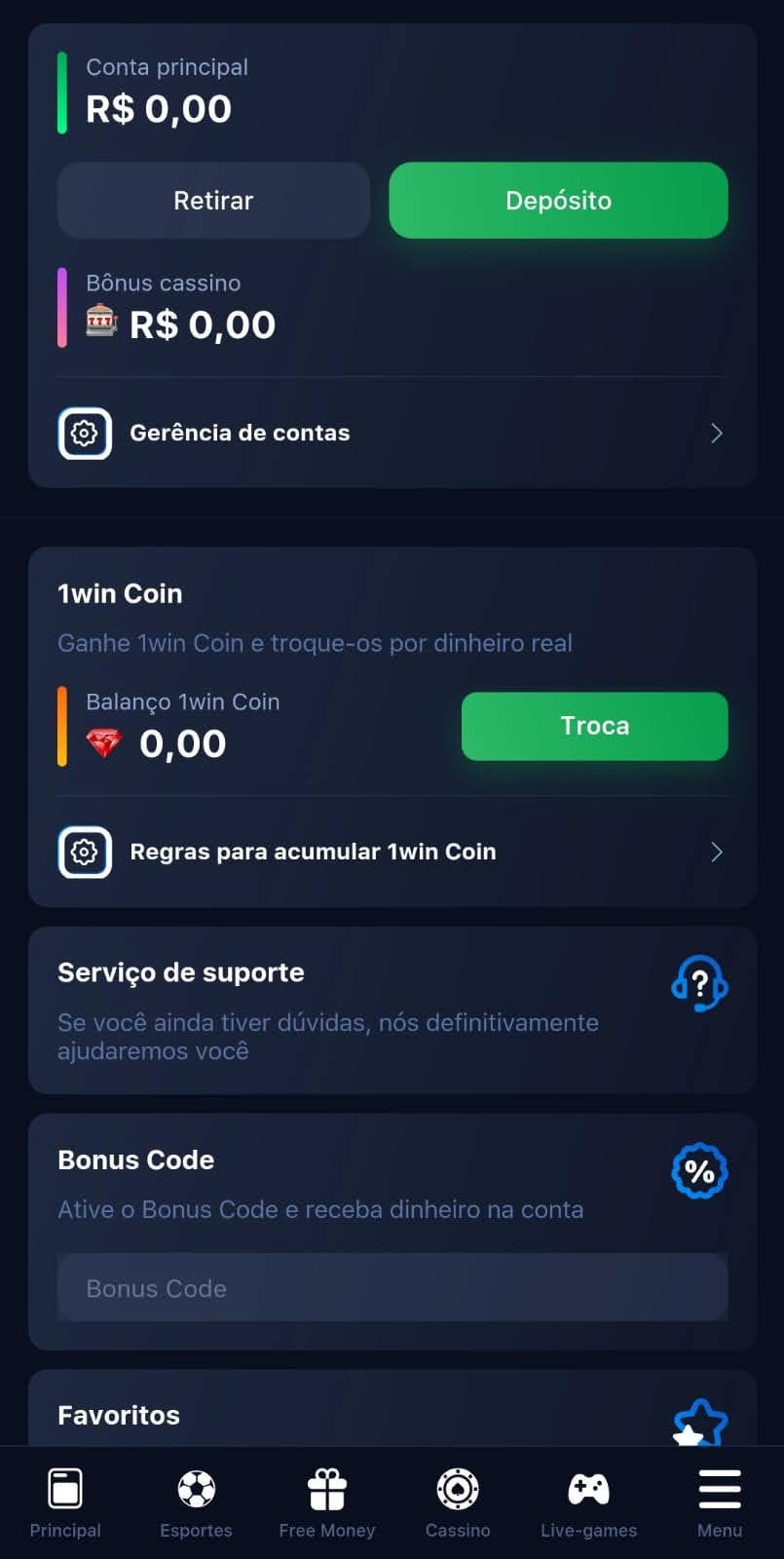Click the support headset question mark icon
This screenshot has width=784, height=1559.
click(x=698, y=984)
